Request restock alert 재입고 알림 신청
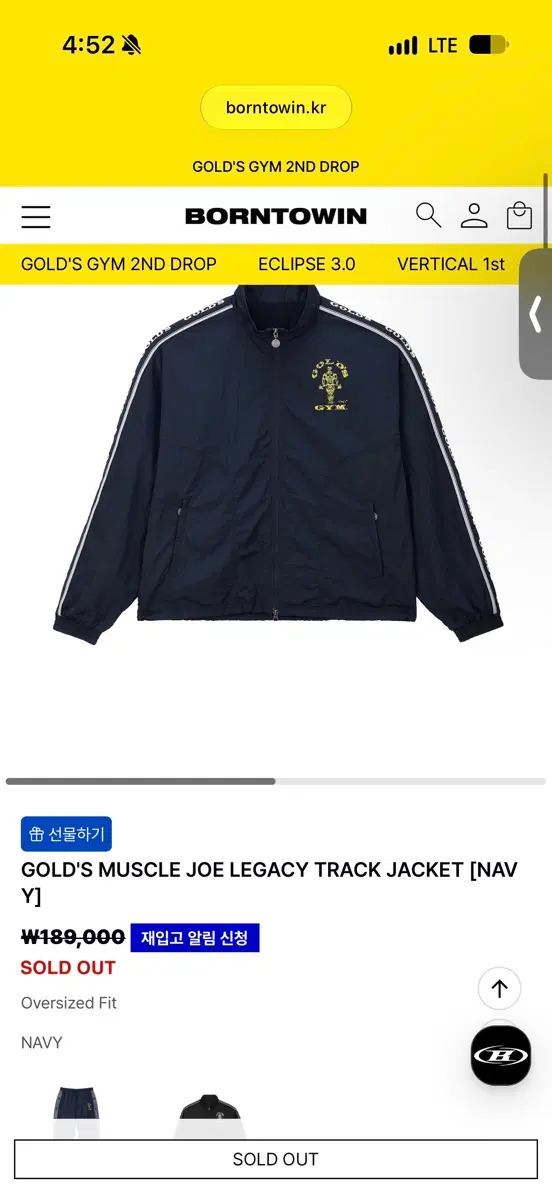552x1200 pixels. pyautogui.click(x=195, y=938)
